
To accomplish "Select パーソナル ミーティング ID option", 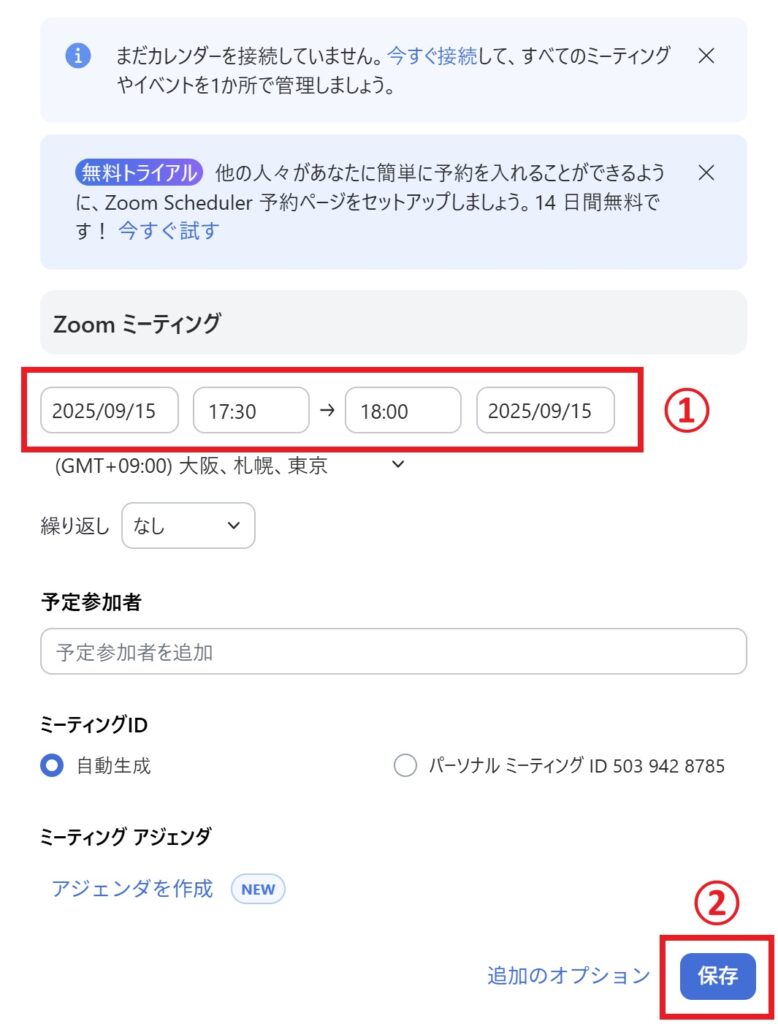I will [405, 766].
